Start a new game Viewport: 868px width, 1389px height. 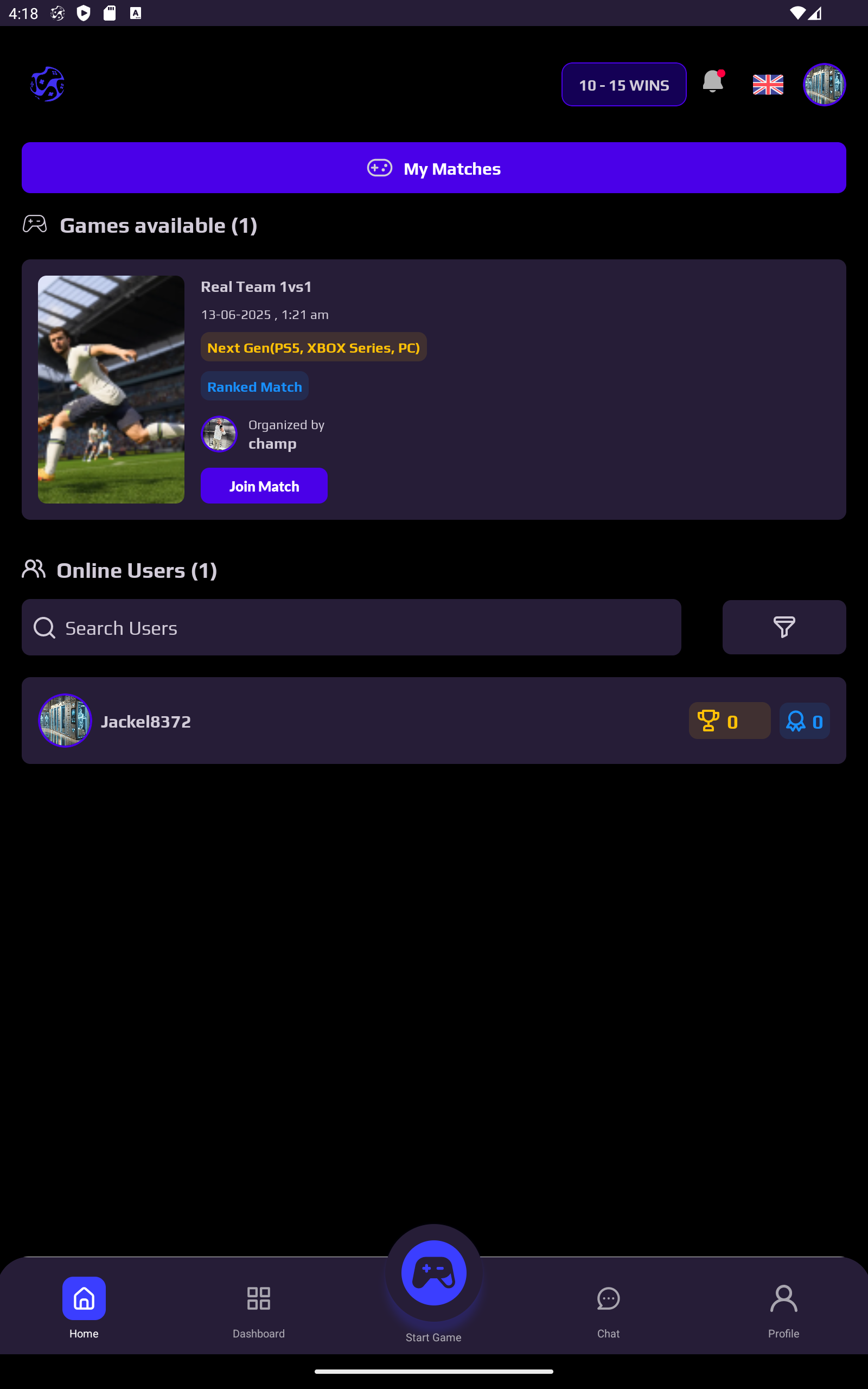click(434, 1273)
